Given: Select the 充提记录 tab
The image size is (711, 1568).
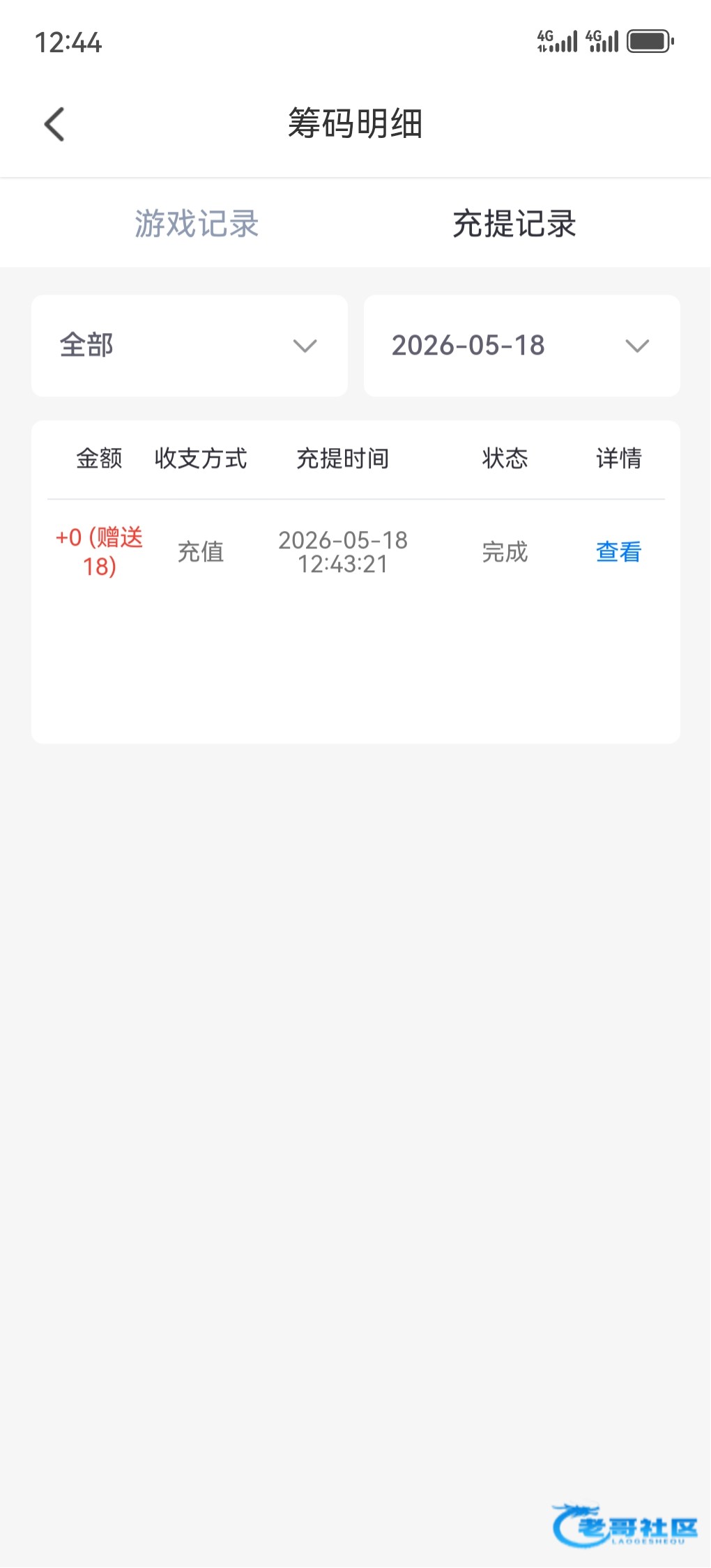Looking at the screenshot, I should pos(514,224).
